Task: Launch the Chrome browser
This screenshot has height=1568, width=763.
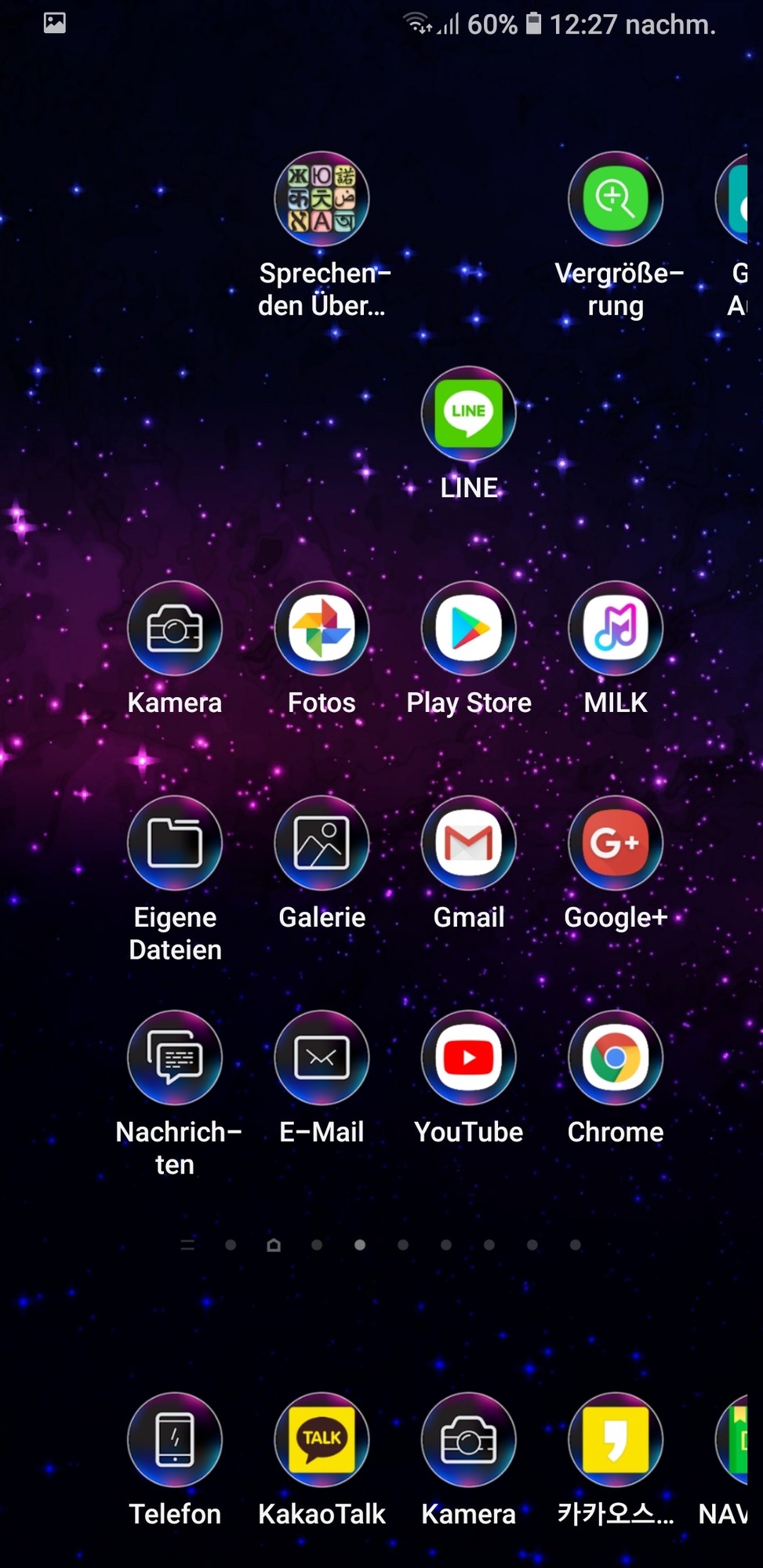Action: tap(616, 1058)
